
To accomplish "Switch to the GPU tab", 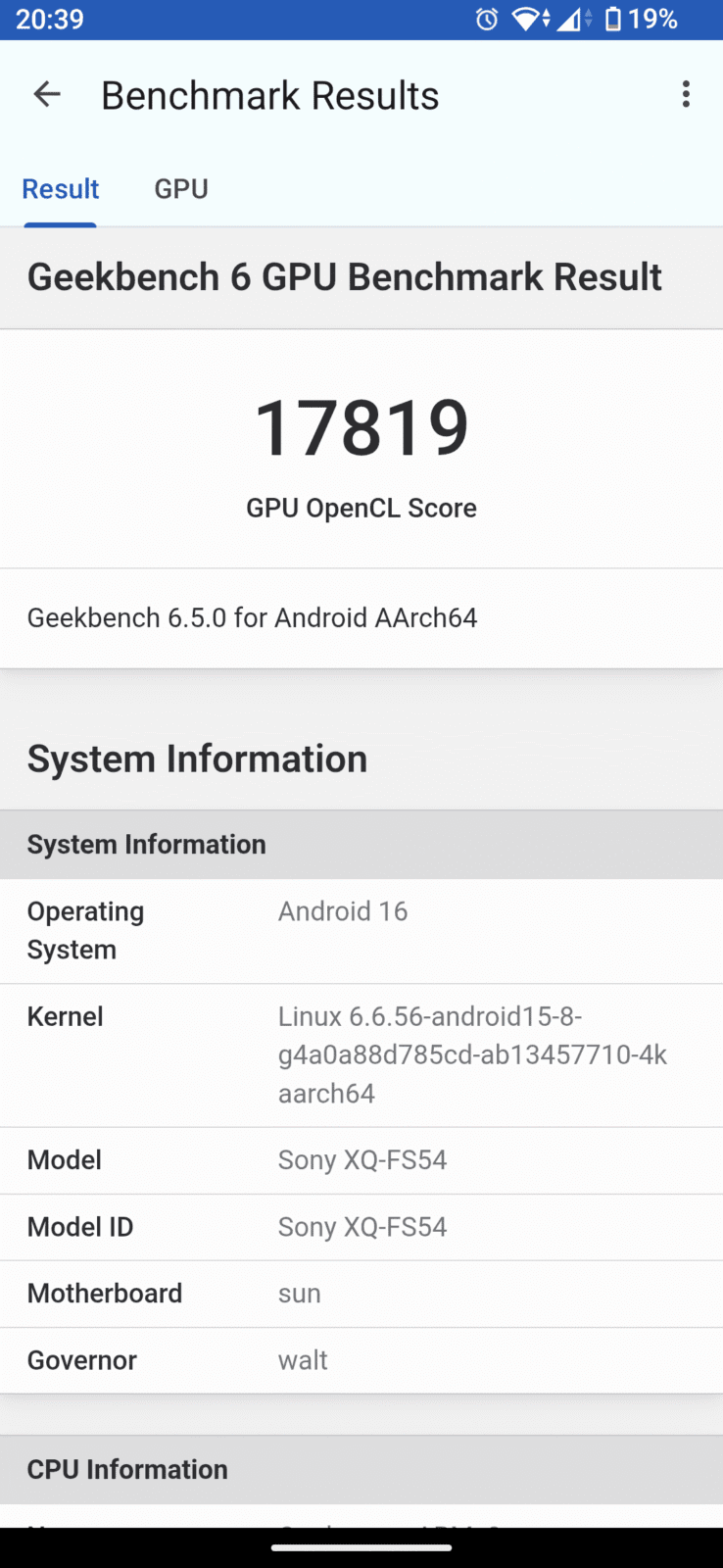I will point(181,188).
